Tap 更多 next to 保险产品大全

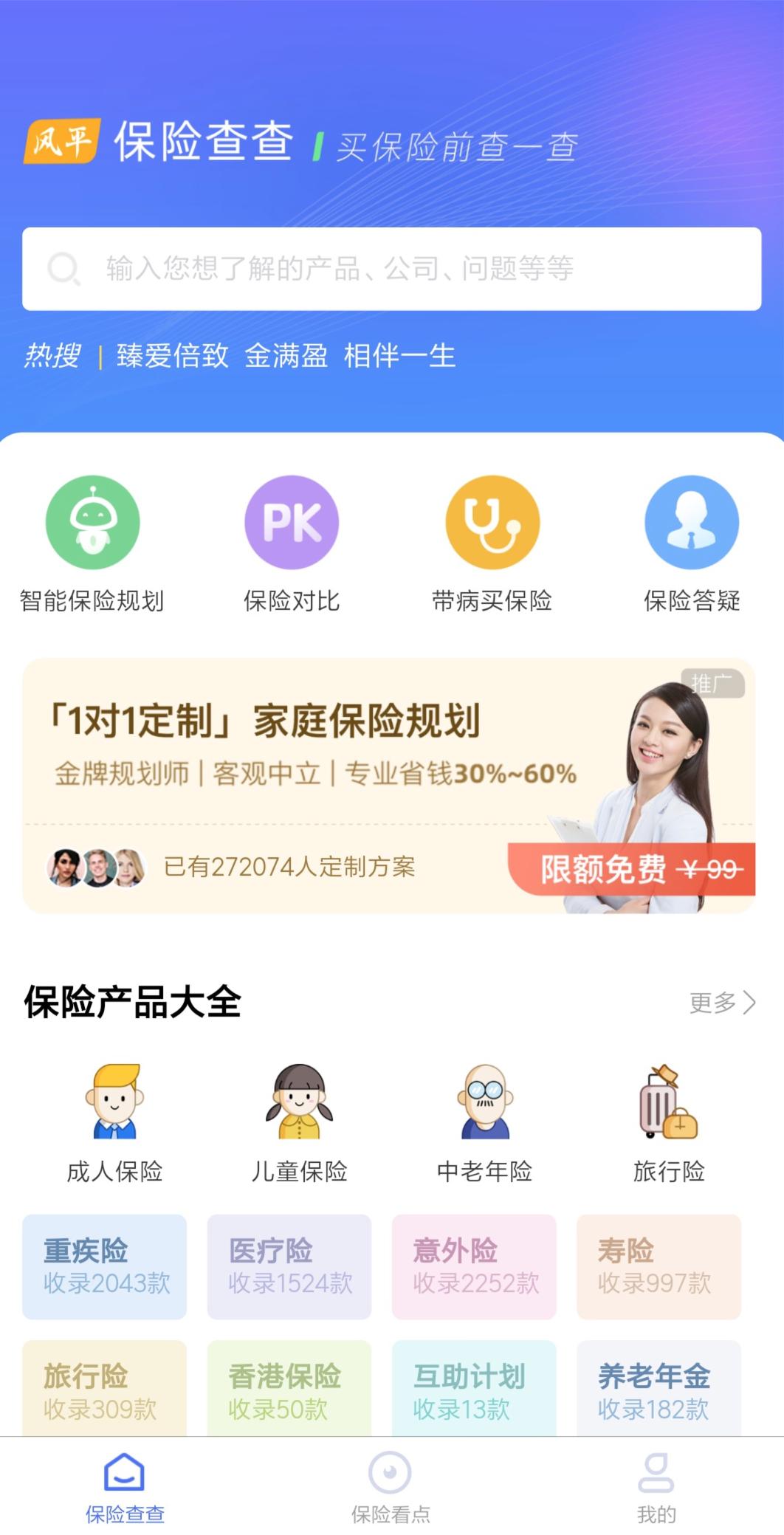click(x=721, y=1003)
